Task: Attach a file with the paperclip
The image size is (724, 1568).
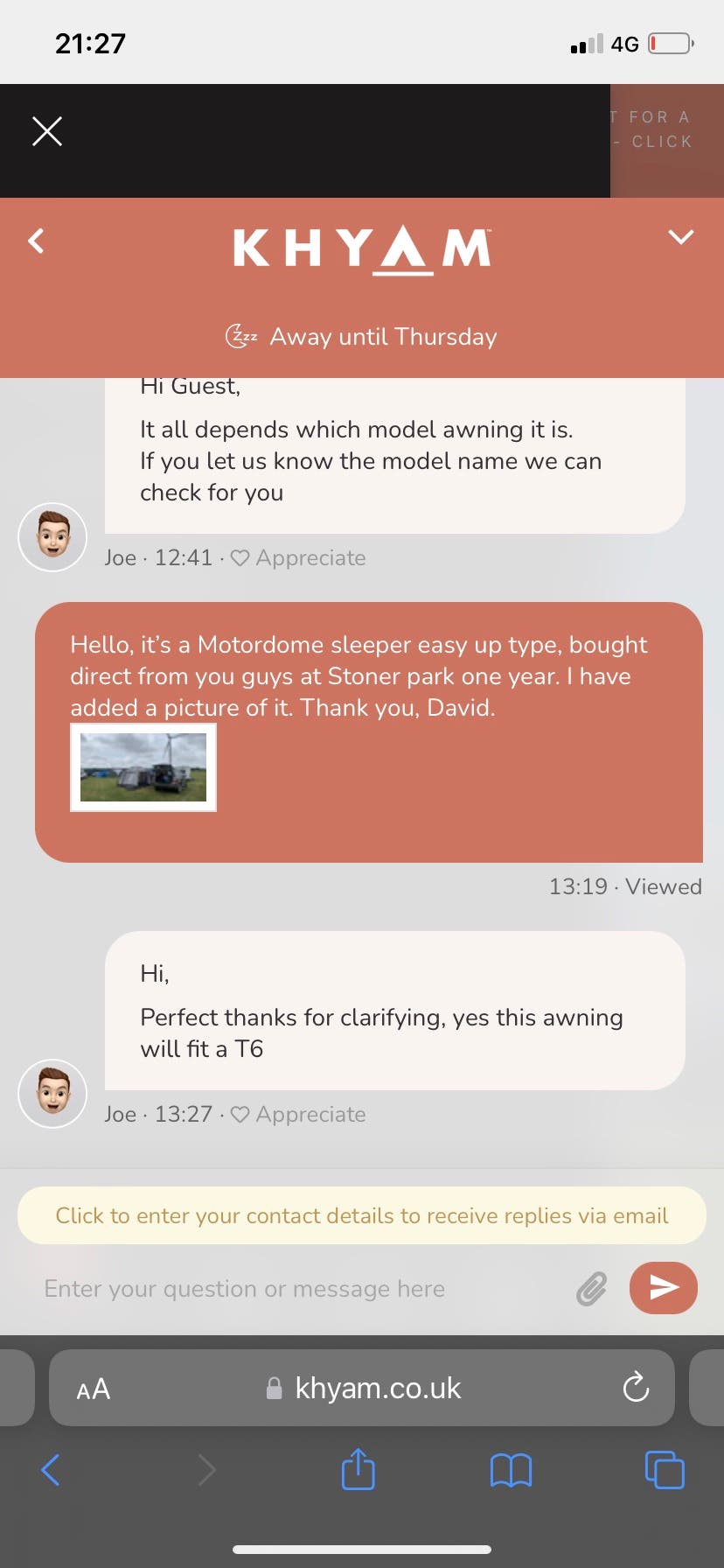Action: pos(592,1289)
